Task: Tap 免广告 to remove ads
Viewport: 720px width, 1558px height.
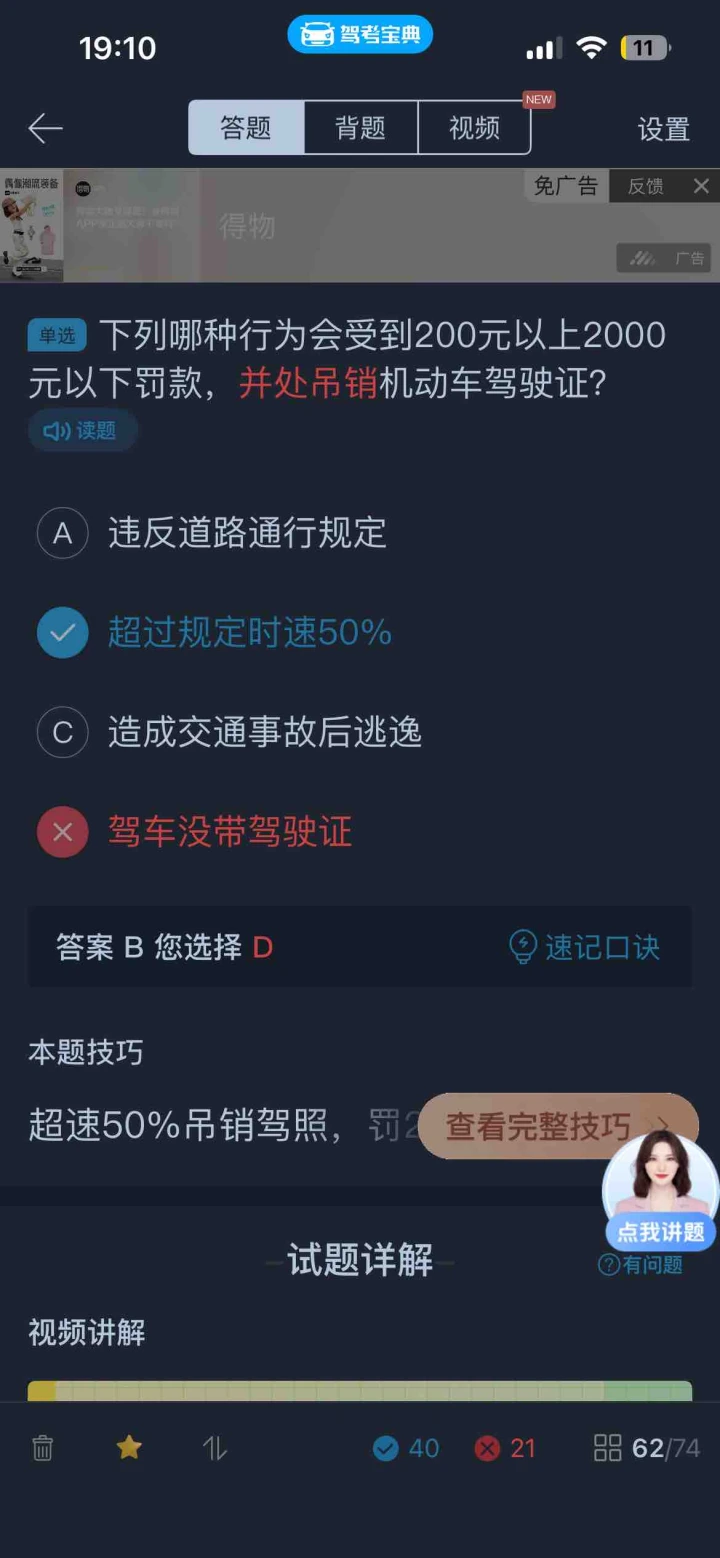Action: click(x=566, y=186)
